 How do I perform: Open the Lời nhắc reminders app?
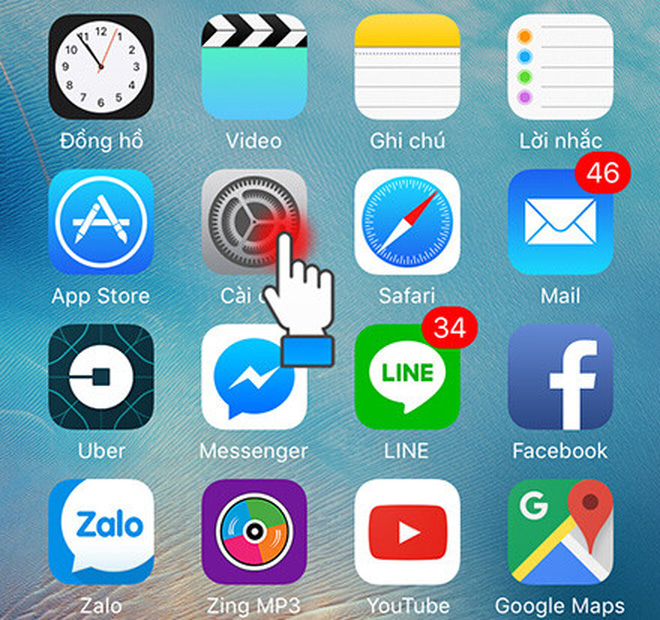tap(560, 67)
